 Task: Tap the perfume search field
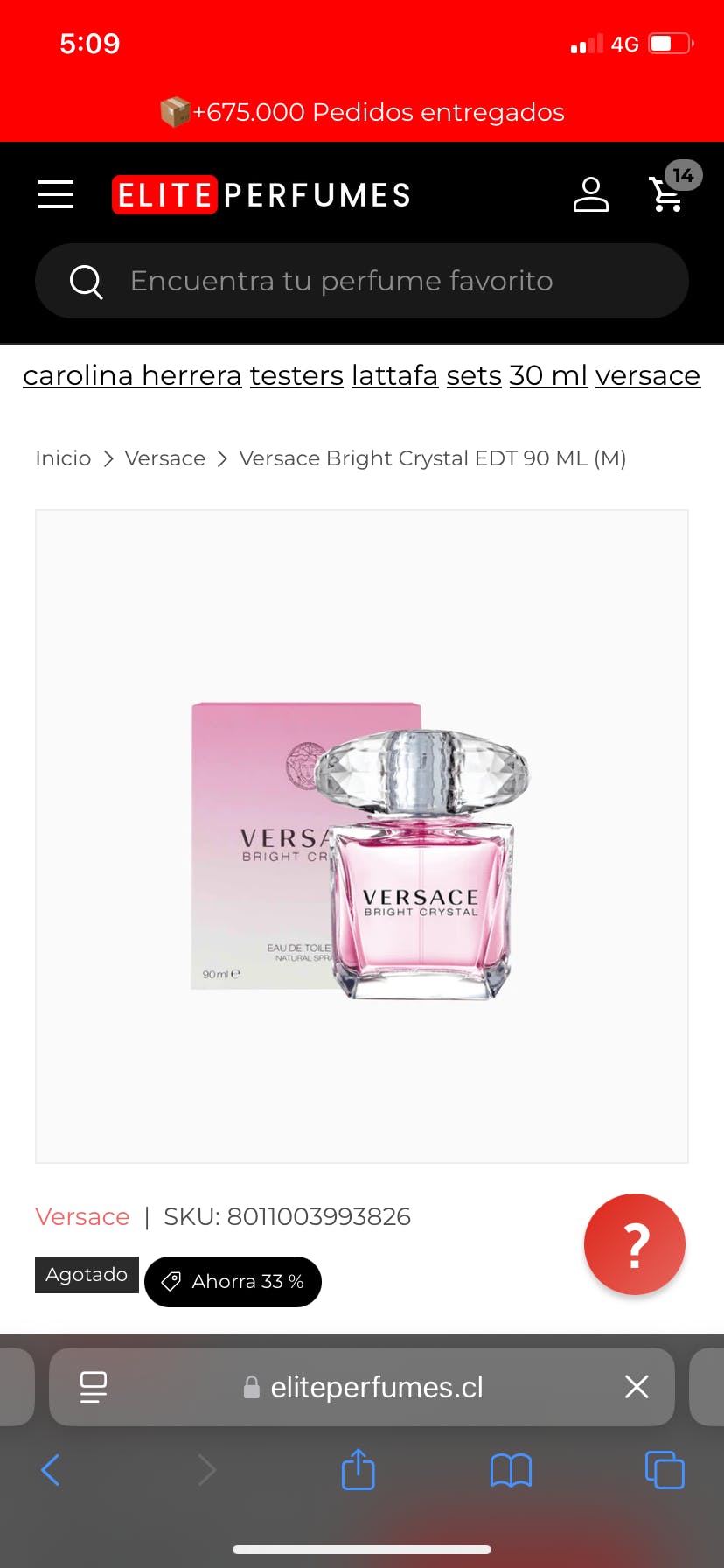(362, 281)
